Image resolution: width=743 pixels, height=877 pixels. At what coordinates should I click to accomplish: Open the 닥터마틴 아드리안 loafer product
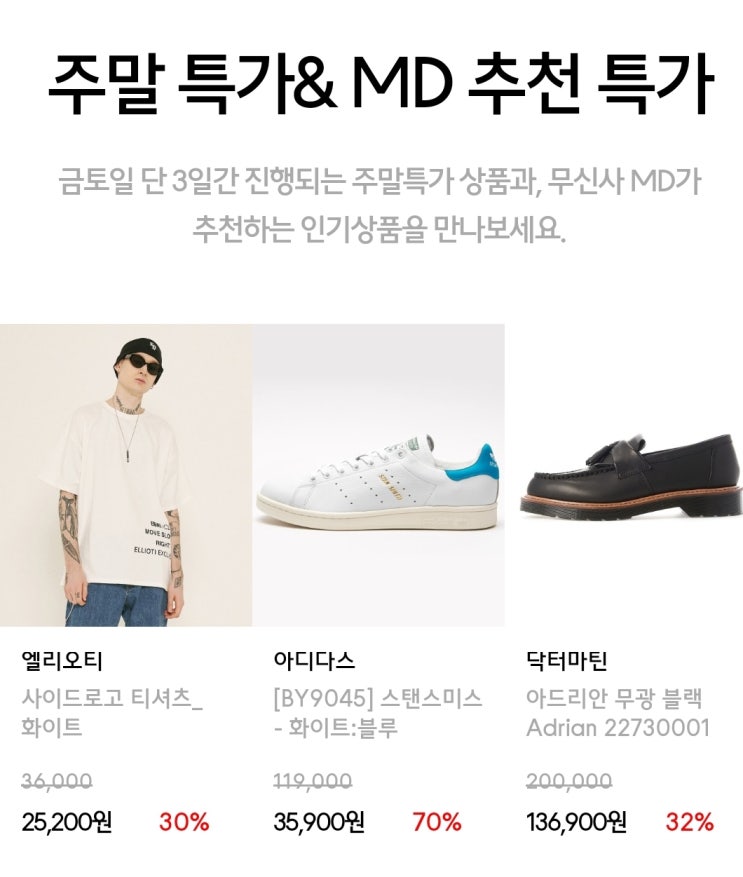(x=630, y=476)
